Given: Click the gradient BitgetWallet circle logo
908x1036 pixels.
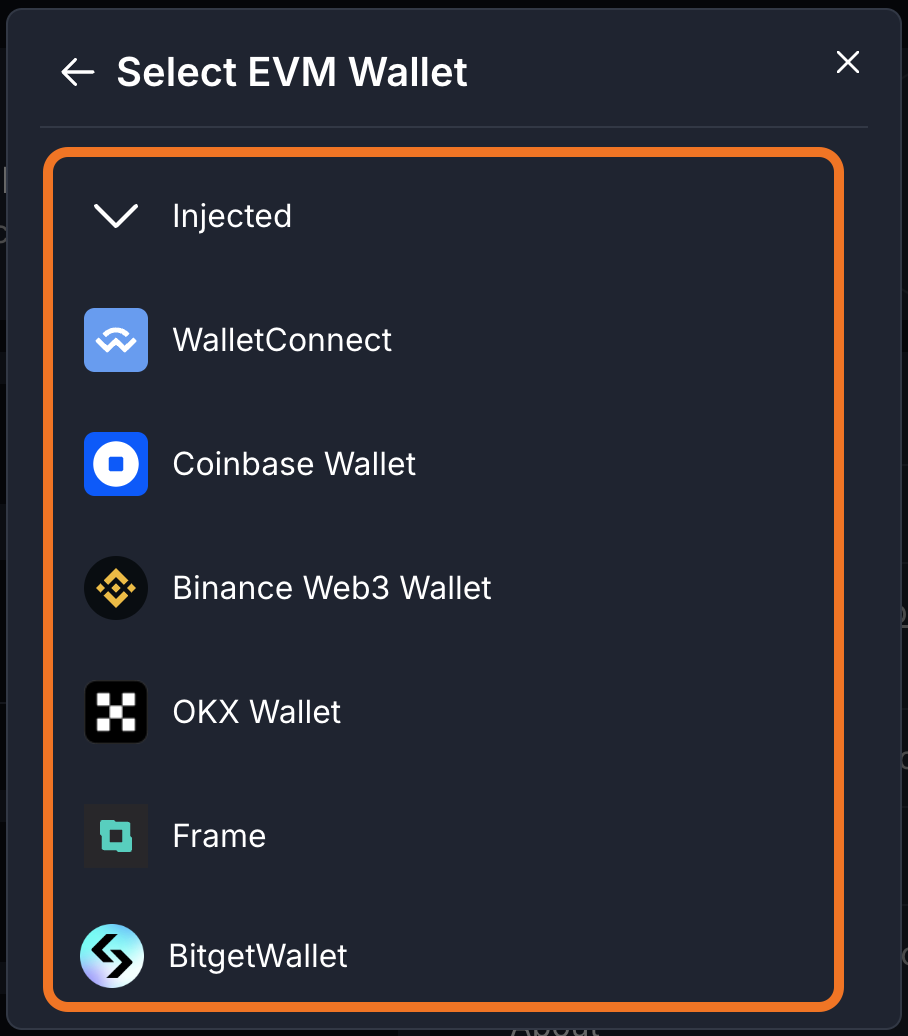Looking at the screenshot, I should coord(112,956).
